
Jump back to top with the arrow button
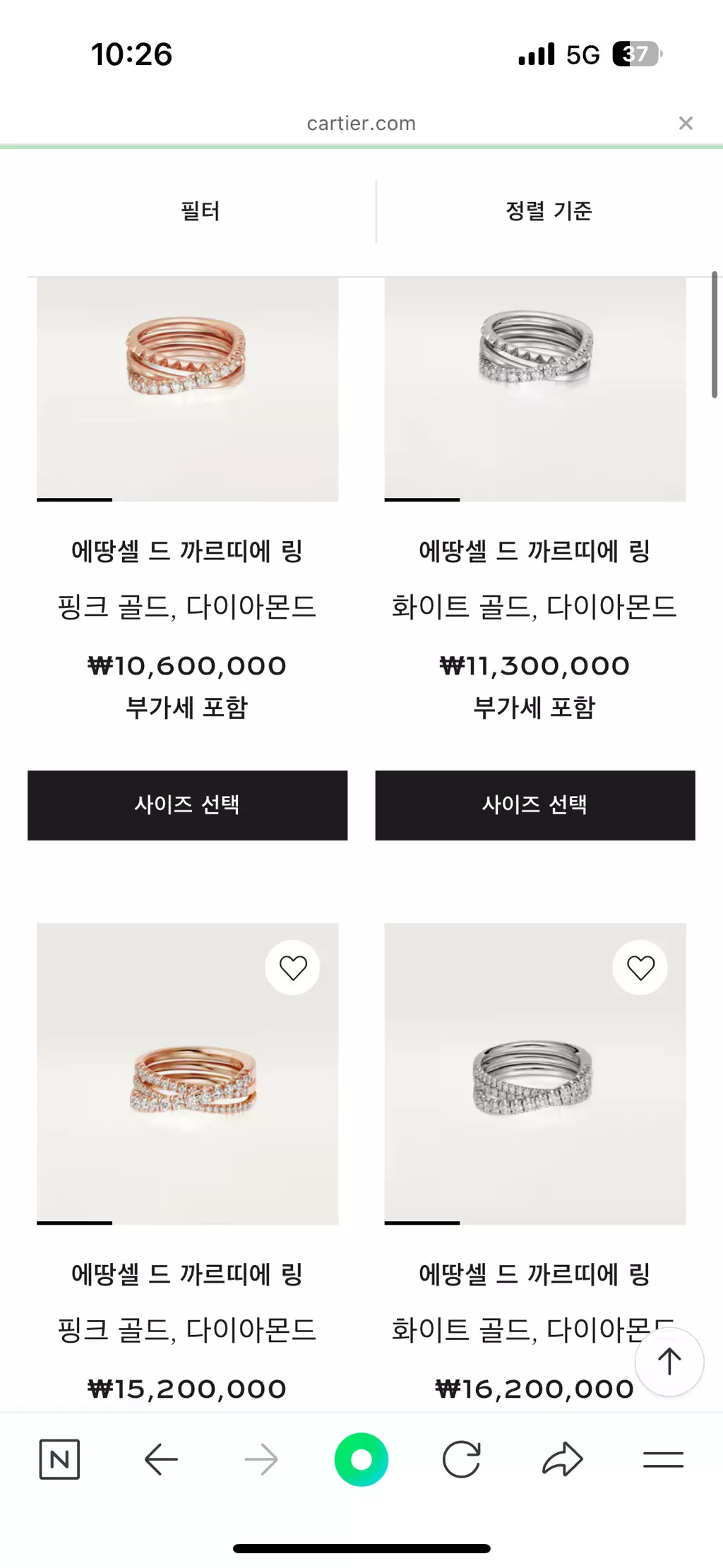pos(669,1361)
